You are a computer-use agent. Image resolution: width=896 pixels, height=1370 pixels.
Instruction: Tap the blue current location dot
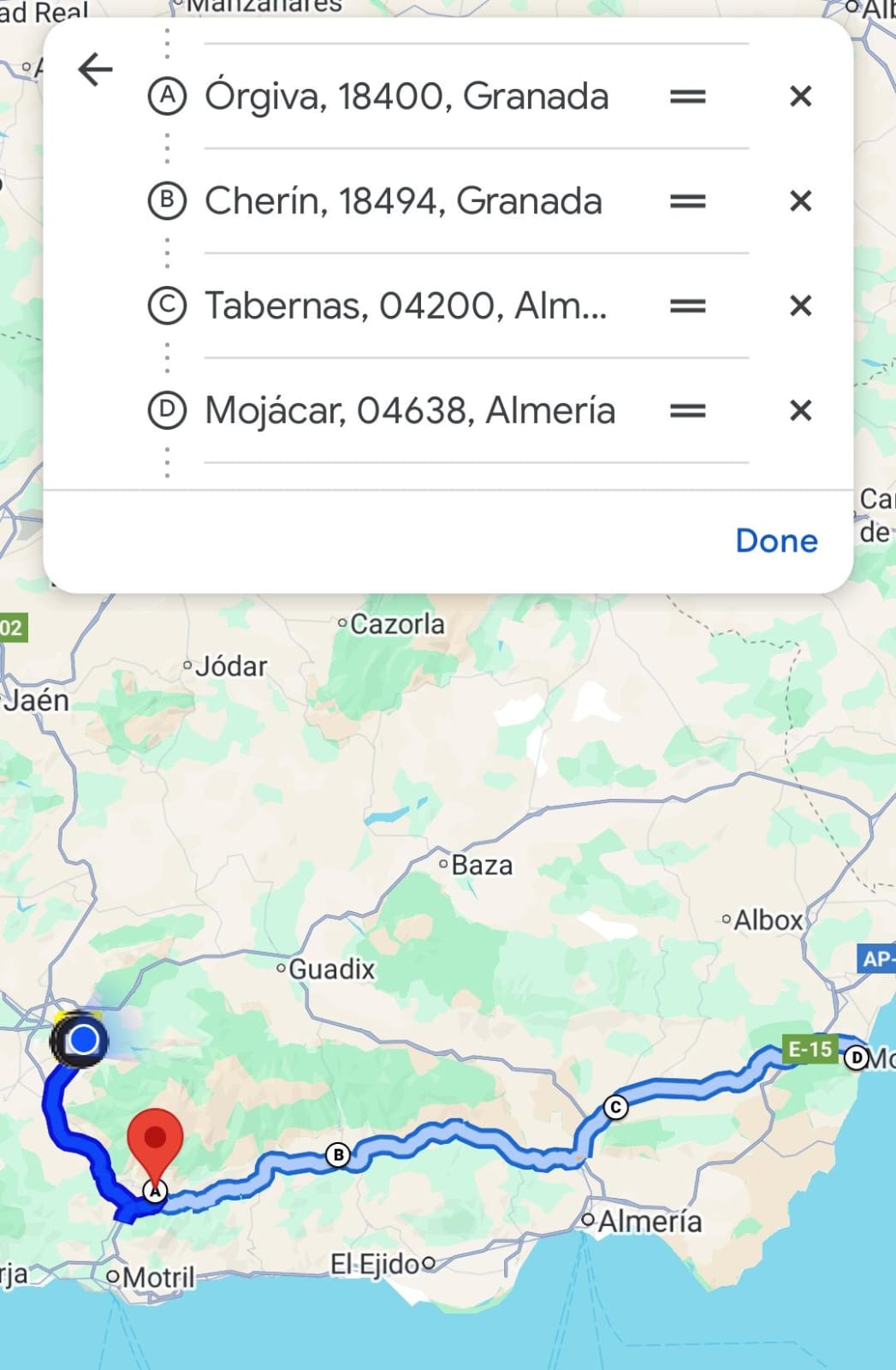click(83, 1040)
